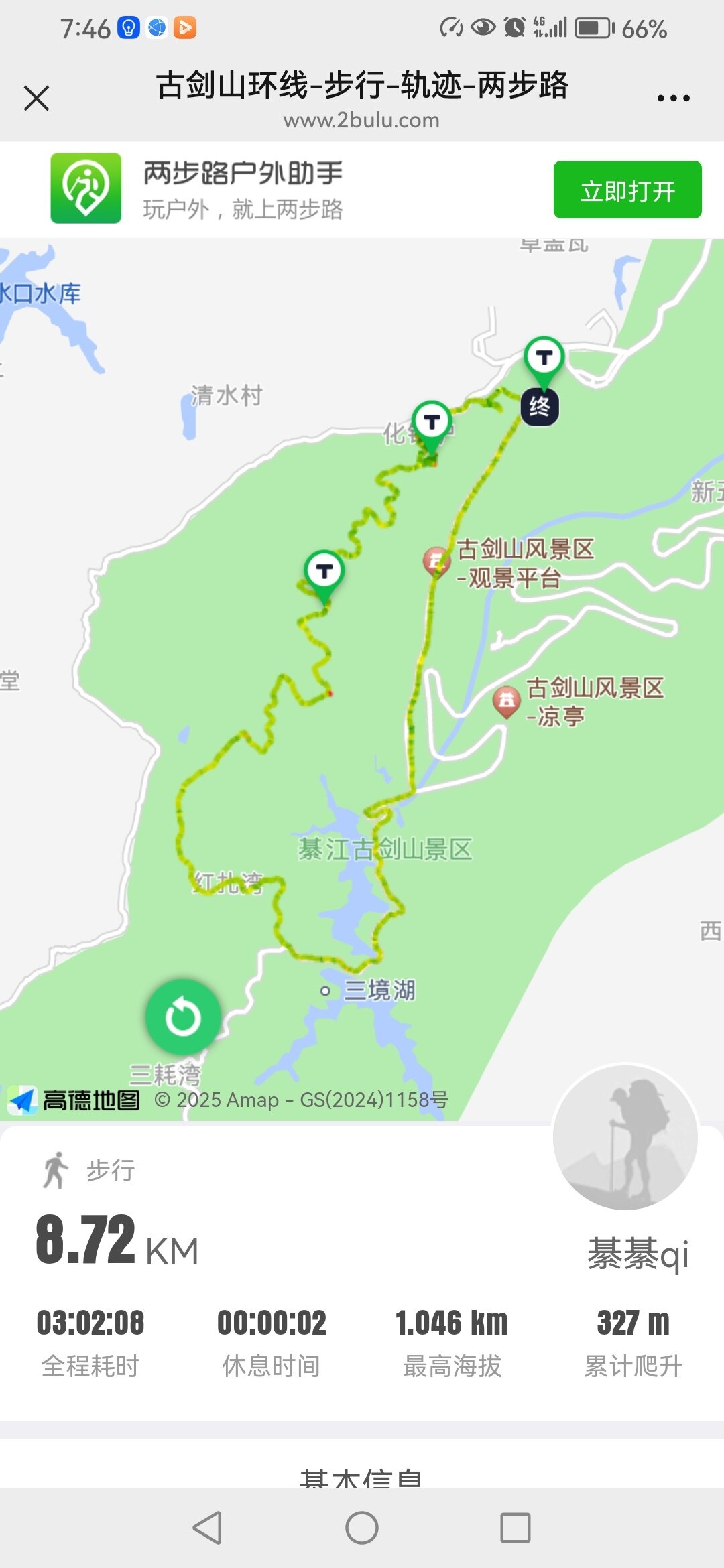Open the three-dot overflow menu
Viewport: 724px width, 1568px height.
[x=673, y=98]
